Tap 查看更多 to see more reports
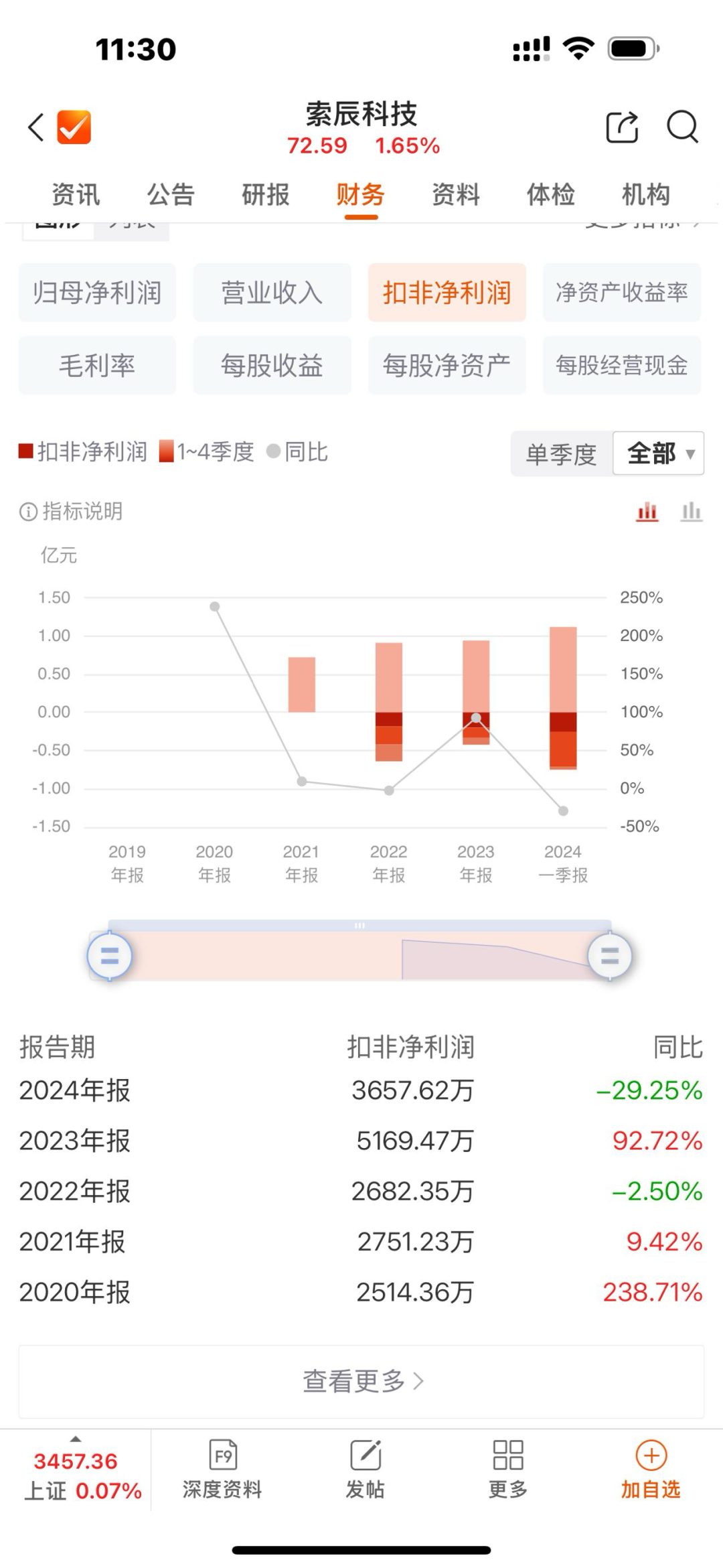Screen dimensions: 723x1568 coord(361,1381)
